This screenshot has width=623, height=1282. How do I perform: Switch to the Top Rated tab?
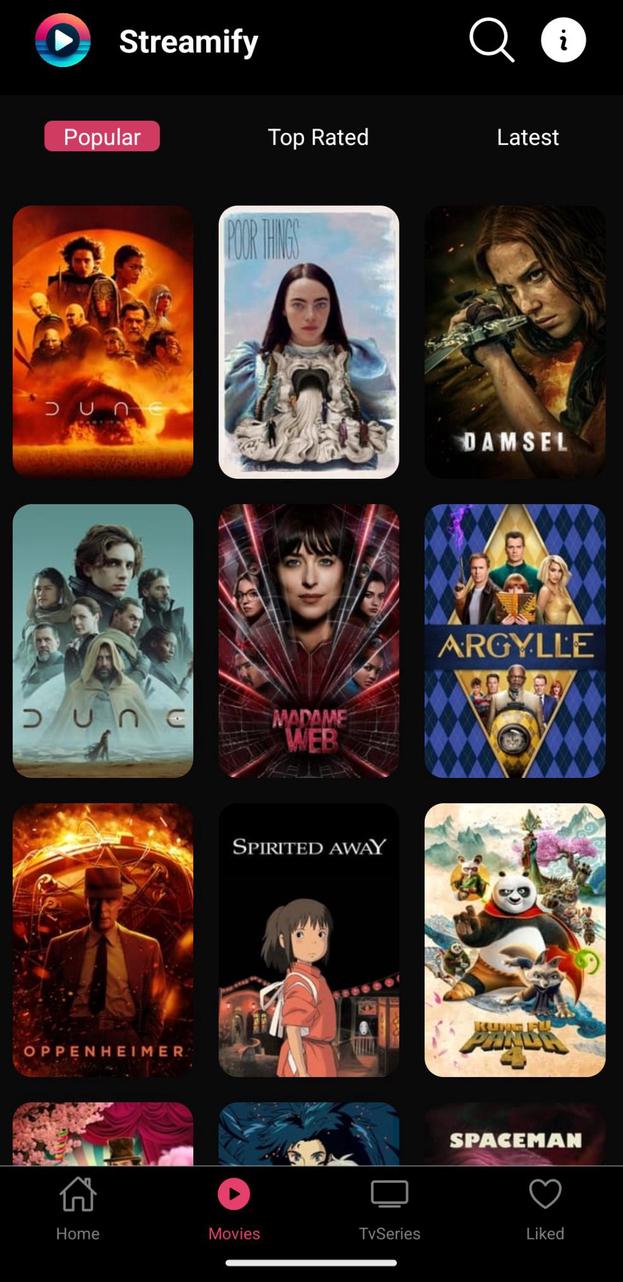click(x=318, y=137)
